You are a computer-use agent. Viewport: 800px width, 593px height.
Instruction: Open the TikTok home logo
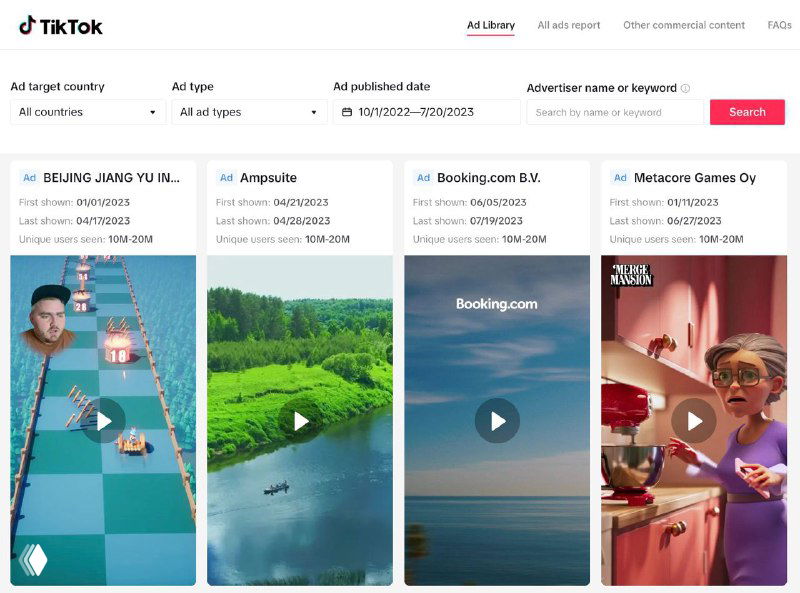click(x=60, y=26)
